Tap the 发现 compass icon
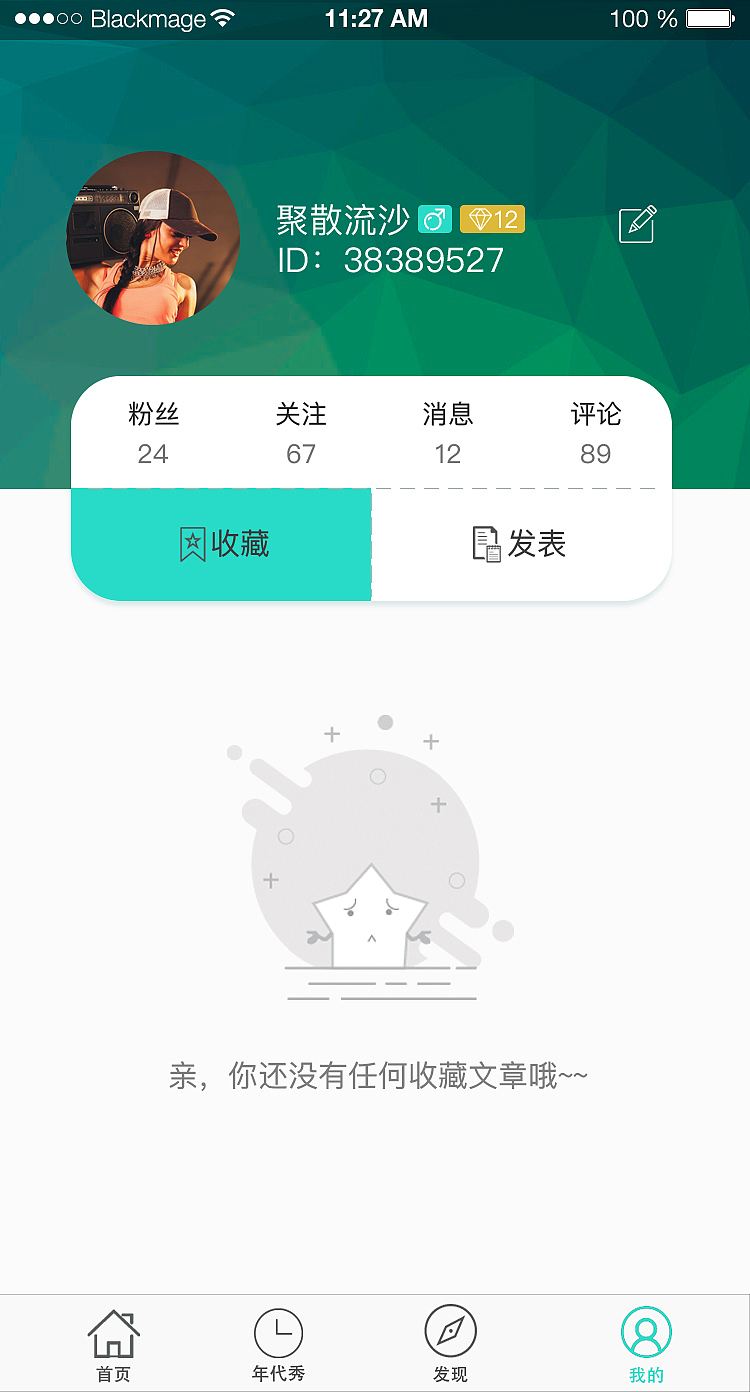The width and height of the screenshot is (750, 1392). [x=450, y=1332]
